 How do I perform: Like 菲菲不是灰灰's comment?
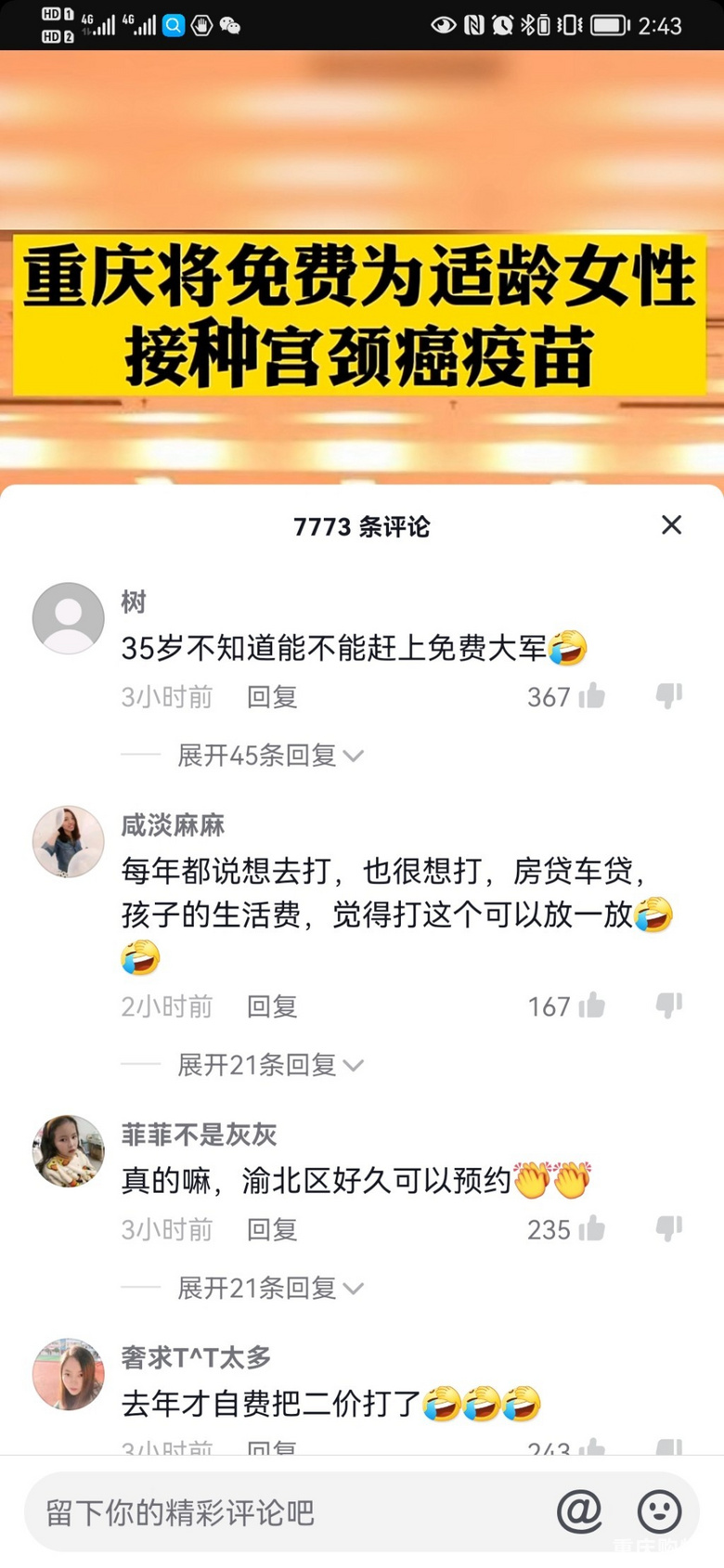(x=591, y=1229)
